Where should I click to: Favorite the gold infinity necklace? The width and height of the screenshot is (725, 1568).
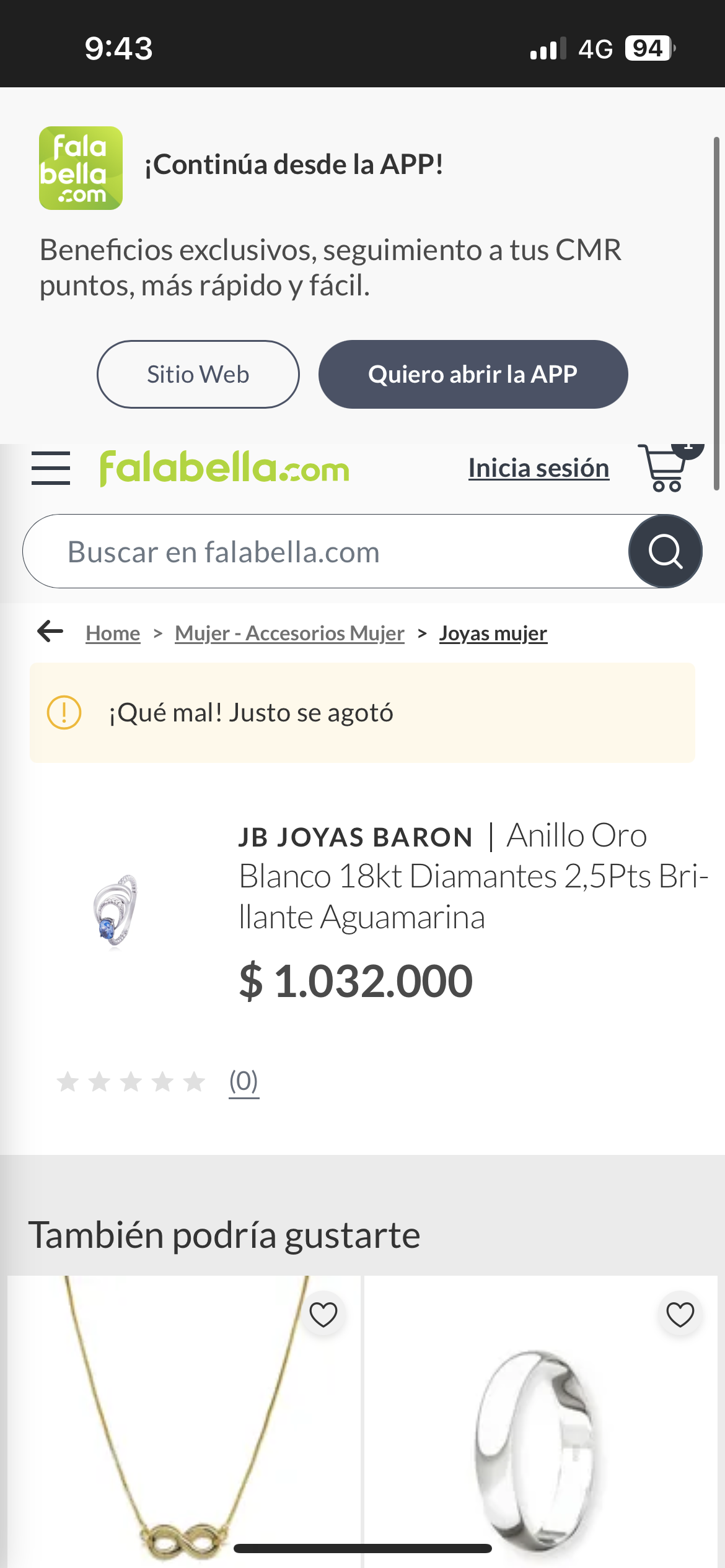(x=324, y=1315)
